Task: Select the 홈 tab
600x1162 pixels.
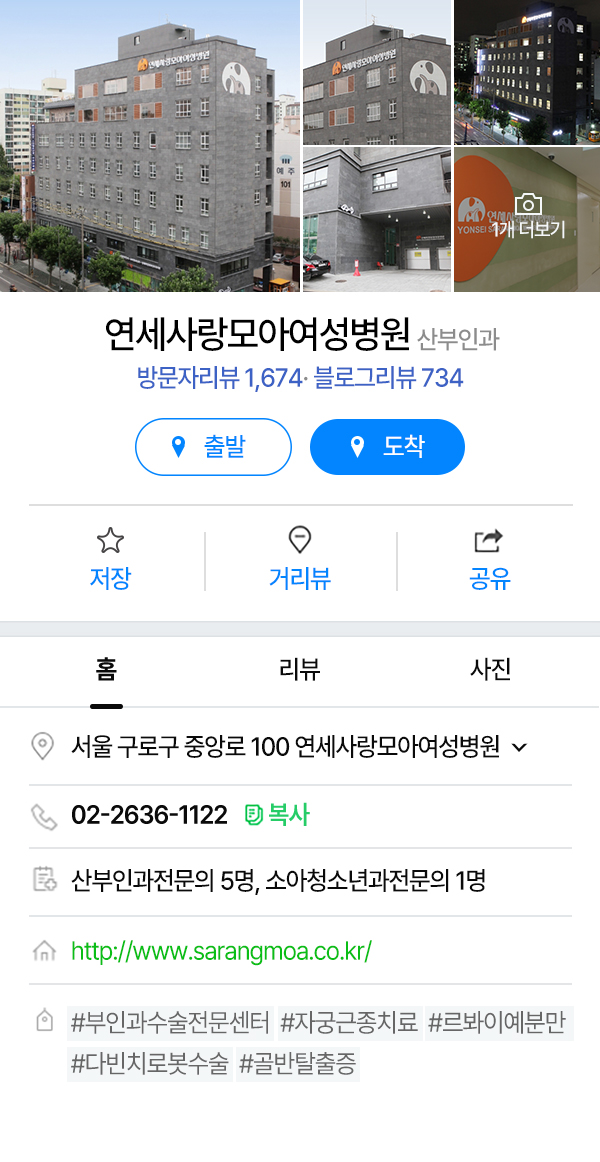Action: click(106, 670)
